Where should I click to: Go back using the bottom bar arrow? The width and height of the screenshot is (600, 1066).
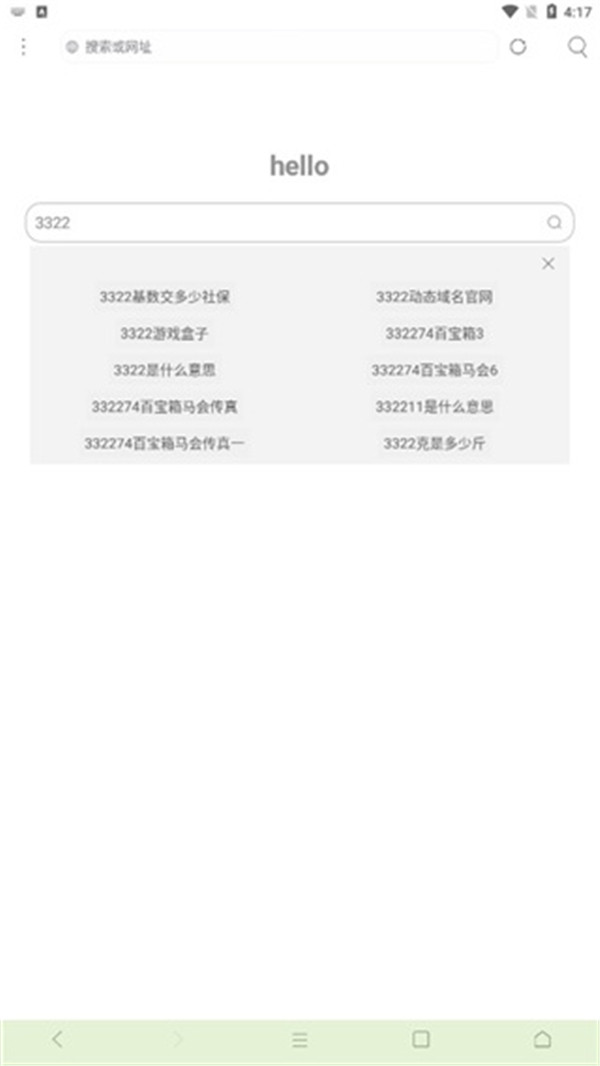57,1040
